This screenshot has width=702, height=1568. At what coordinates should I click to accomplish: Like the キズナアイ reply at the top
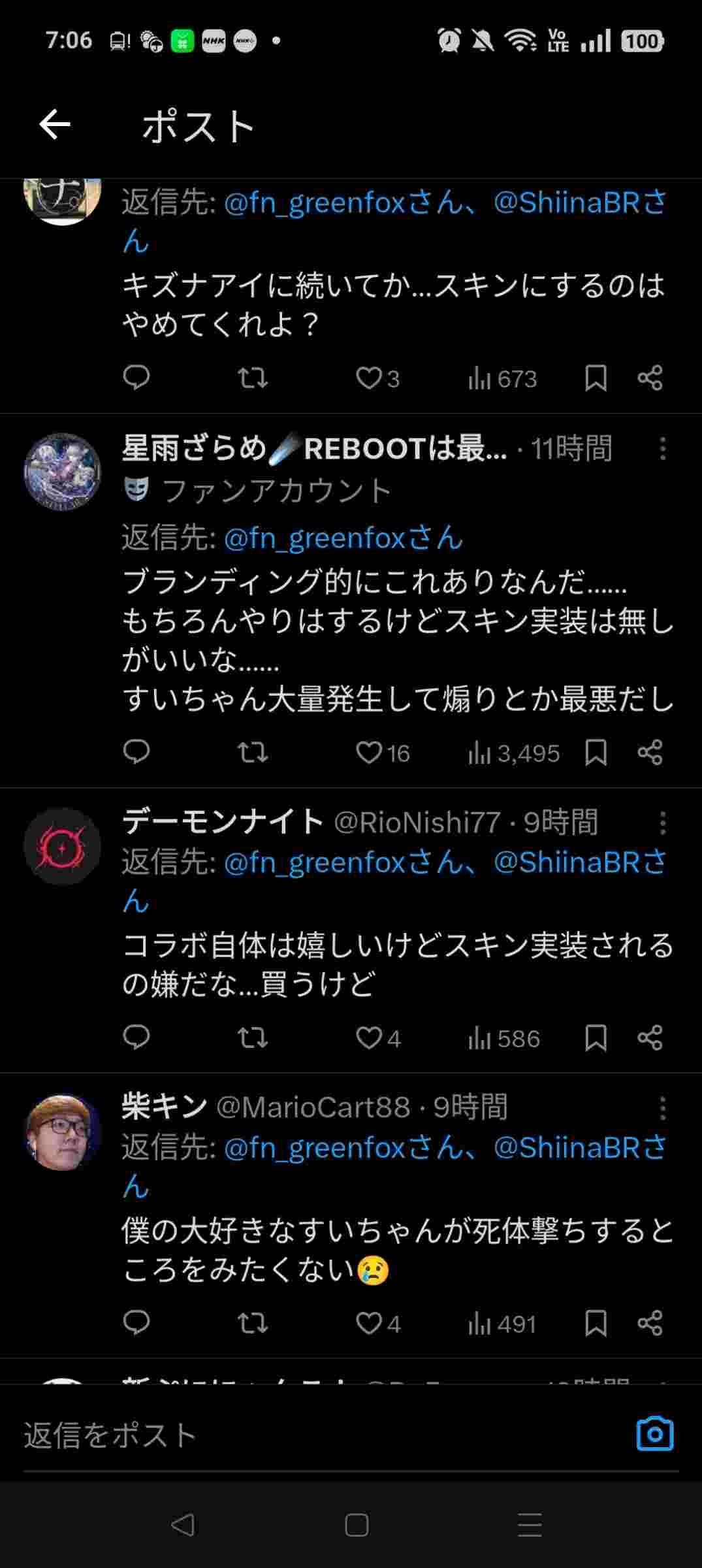(x=369, y=378)
